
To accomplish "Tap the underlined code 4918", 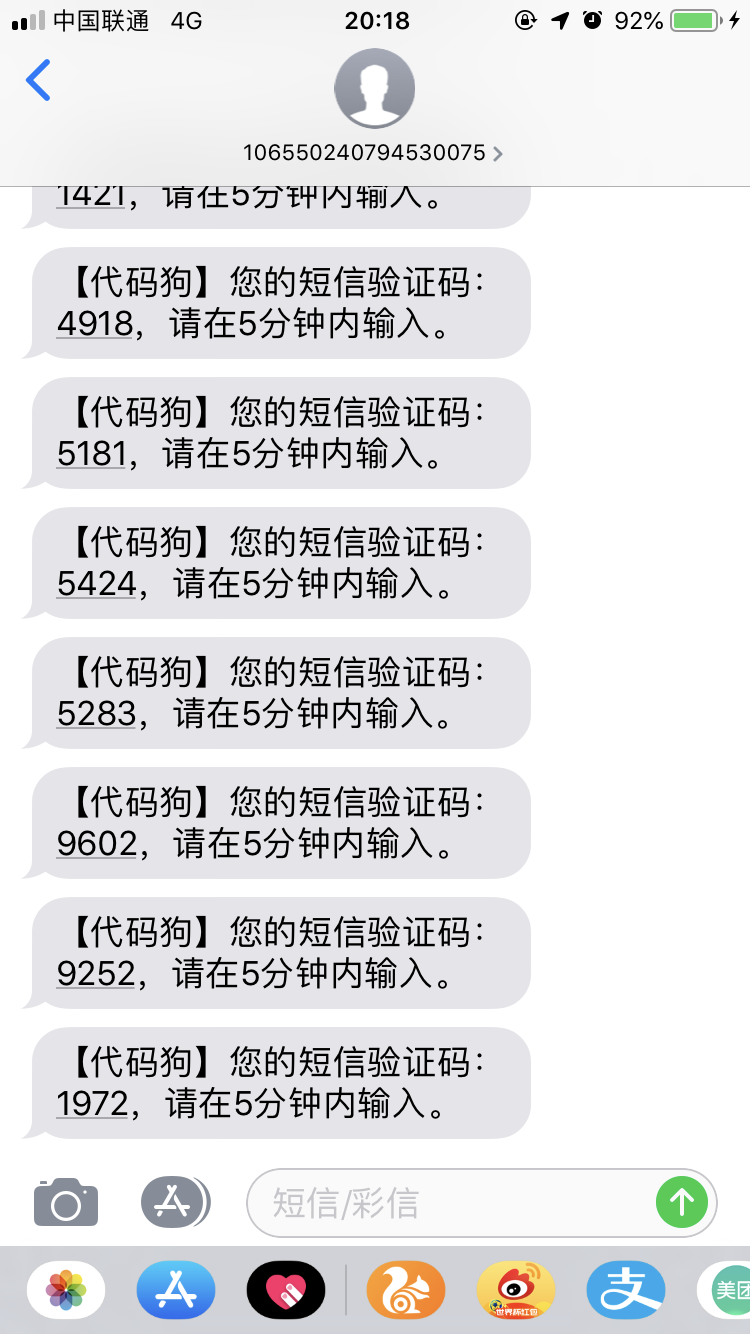I will (95, 324).
